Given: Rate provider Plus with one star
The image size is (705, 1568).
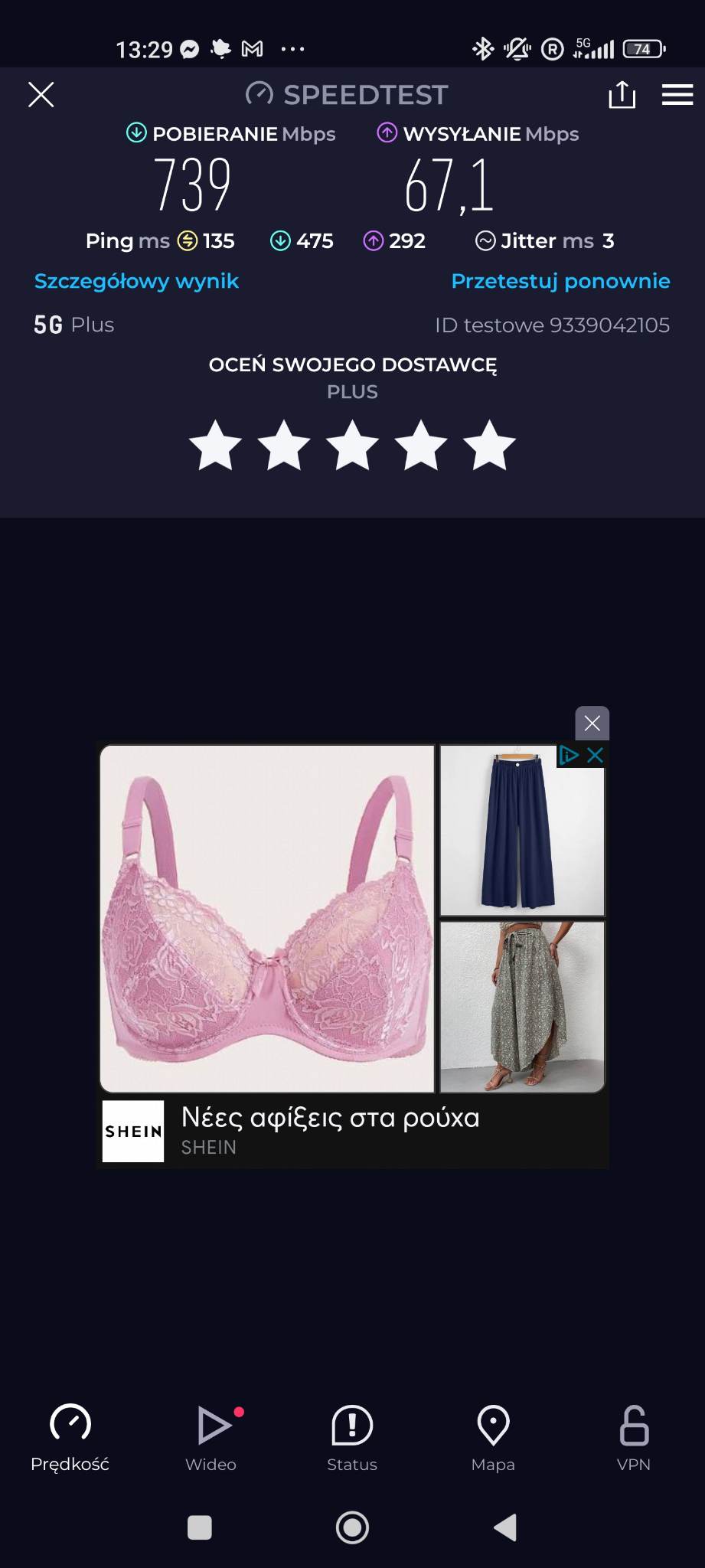Looking at the screenshot, I should 215,445.
